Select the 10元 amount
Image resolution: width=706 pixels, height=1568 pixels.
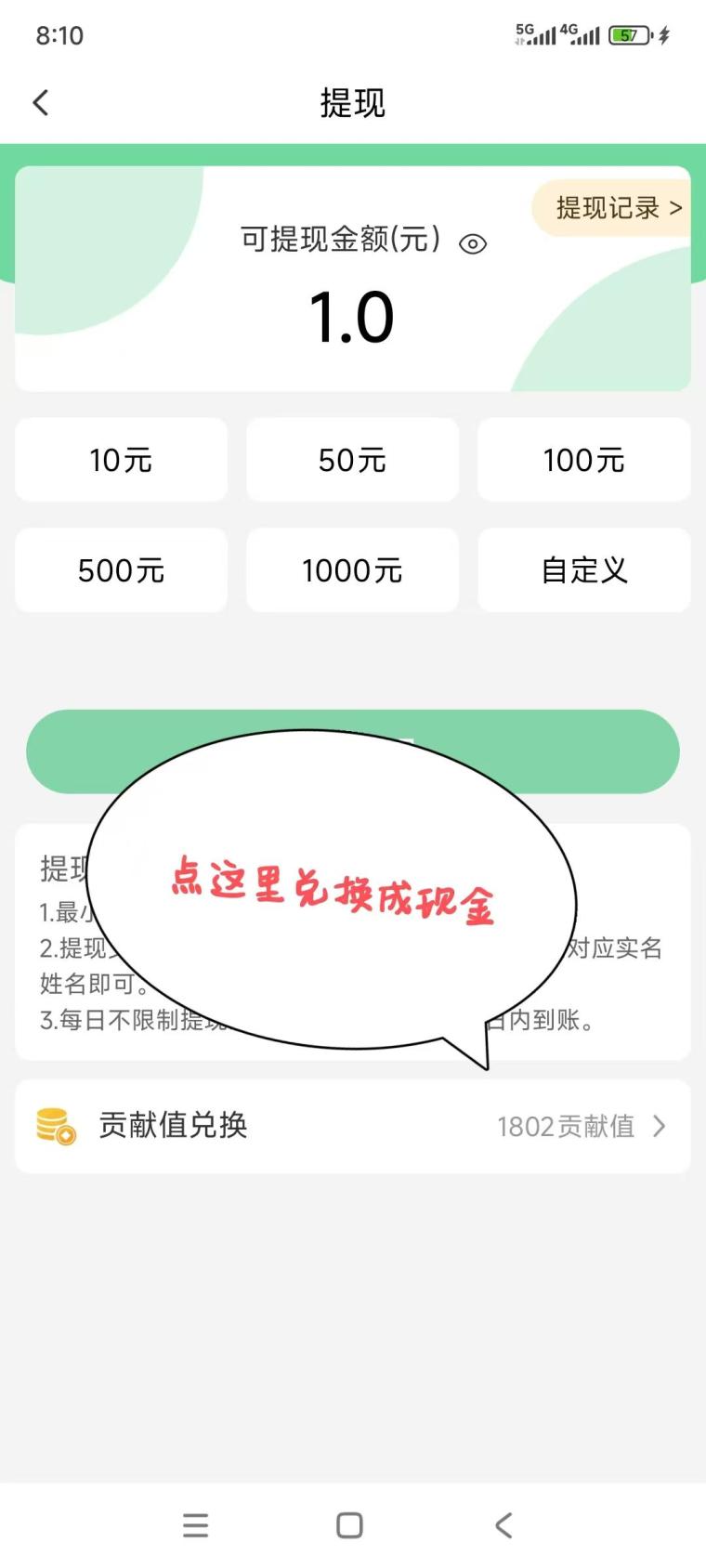click(x=121, y=460)
